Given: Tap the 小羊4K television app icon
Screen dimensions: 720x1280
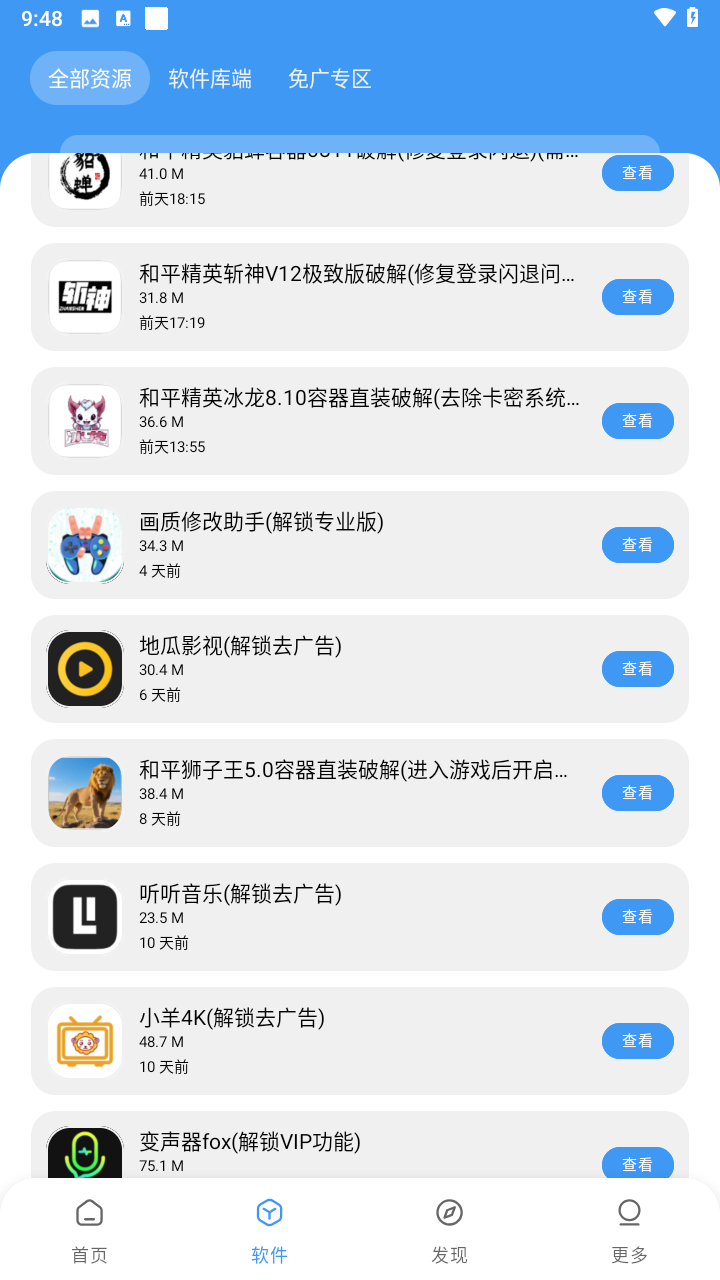Looking at the screenshot, I should pos(85,1040).
